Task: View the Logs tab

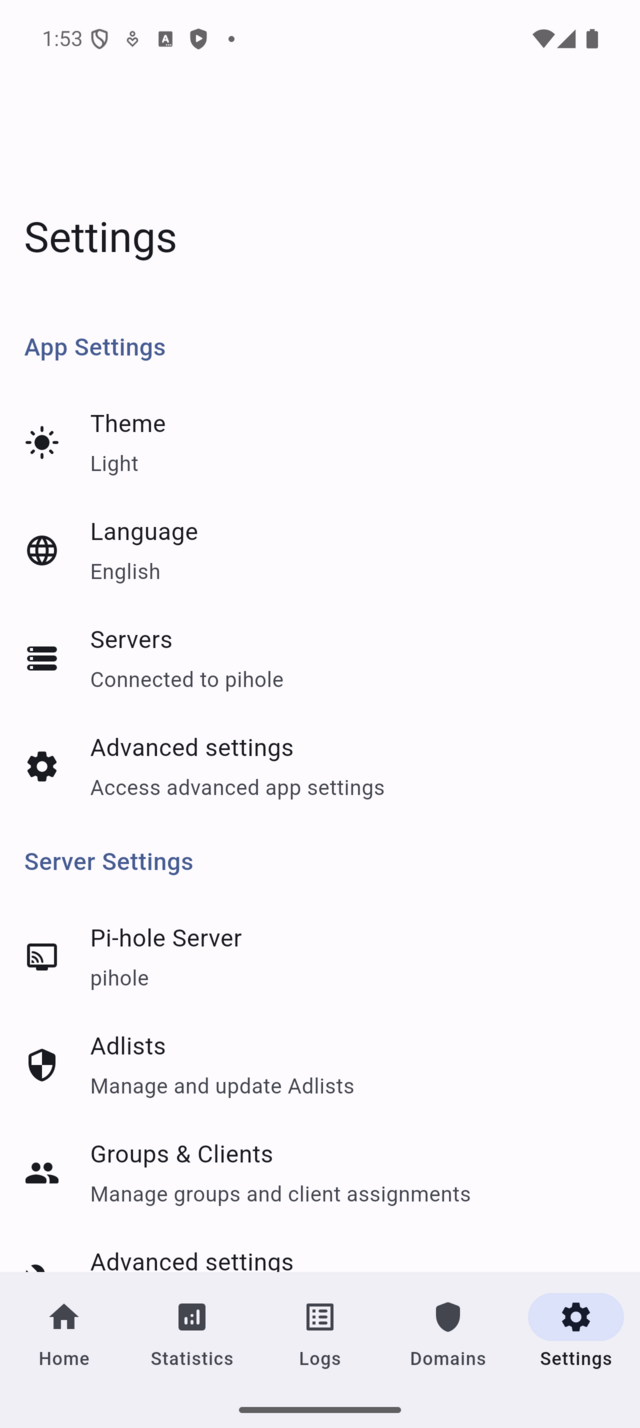Action: click(x=320, y=1334)
